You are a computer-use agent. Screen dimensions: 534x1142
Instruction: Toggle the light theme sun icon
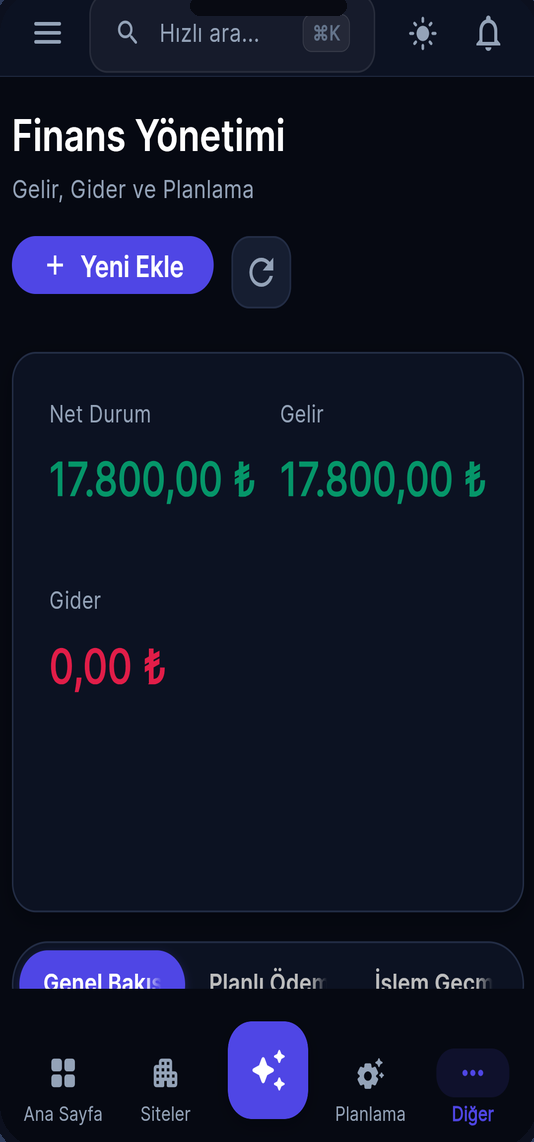(423, 34)
